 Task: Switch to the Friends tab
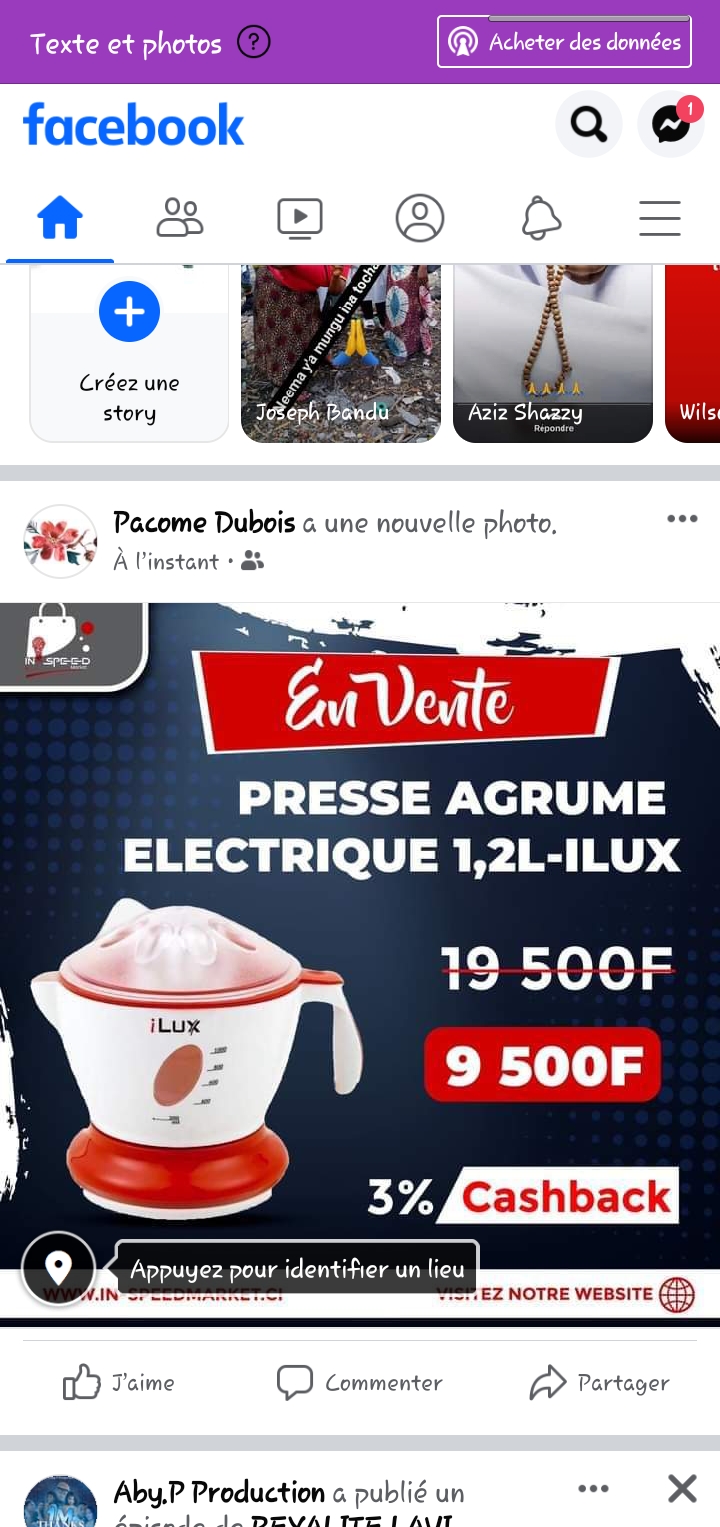180,218
